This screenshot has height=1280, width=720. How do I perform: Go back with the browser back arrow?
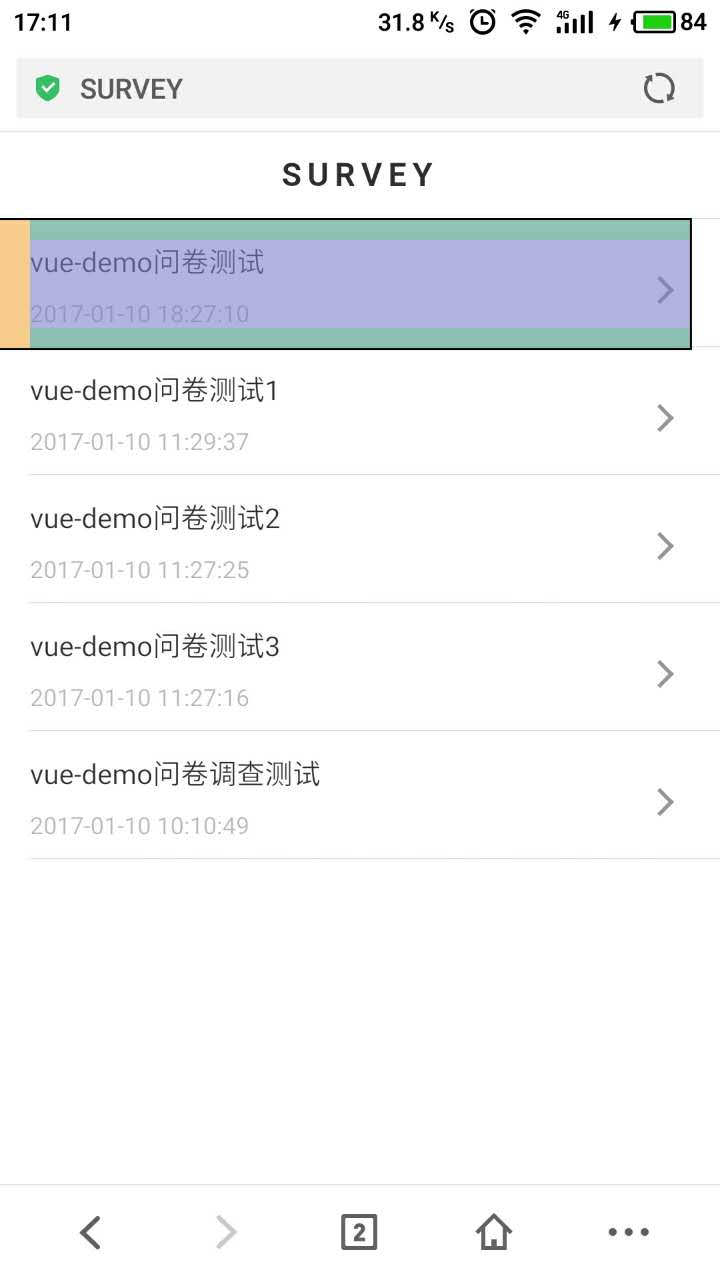pos(90,1232)
